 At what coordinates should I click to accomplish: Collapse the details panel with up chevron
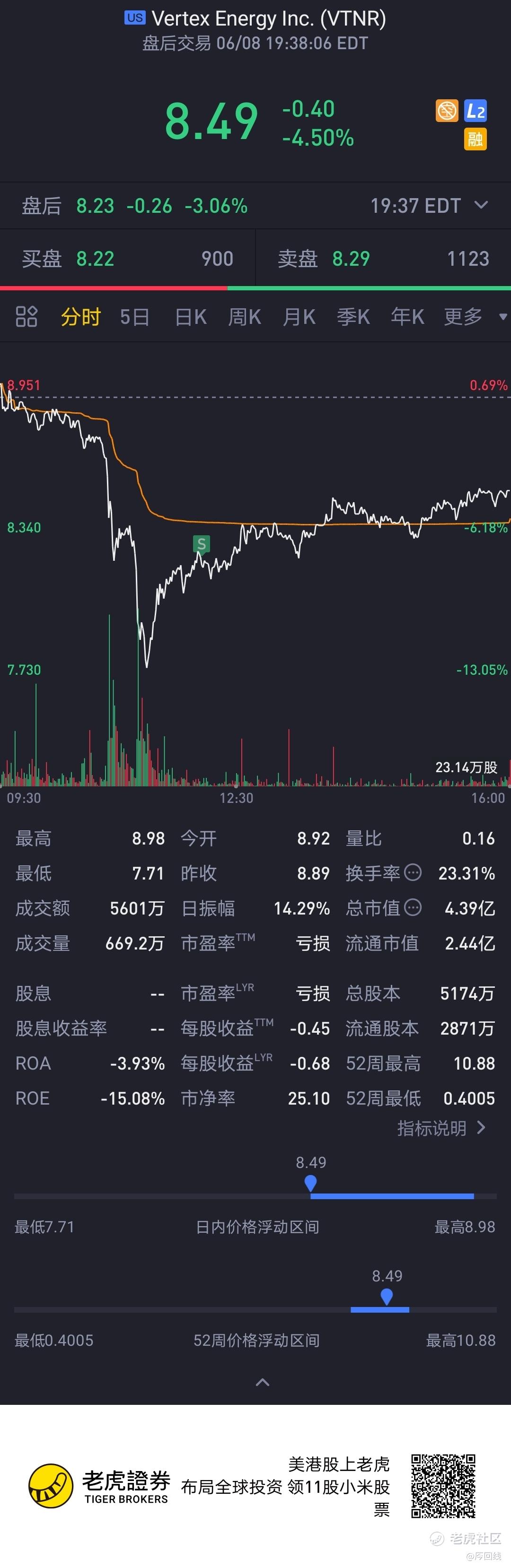(x=263, y=1382)
